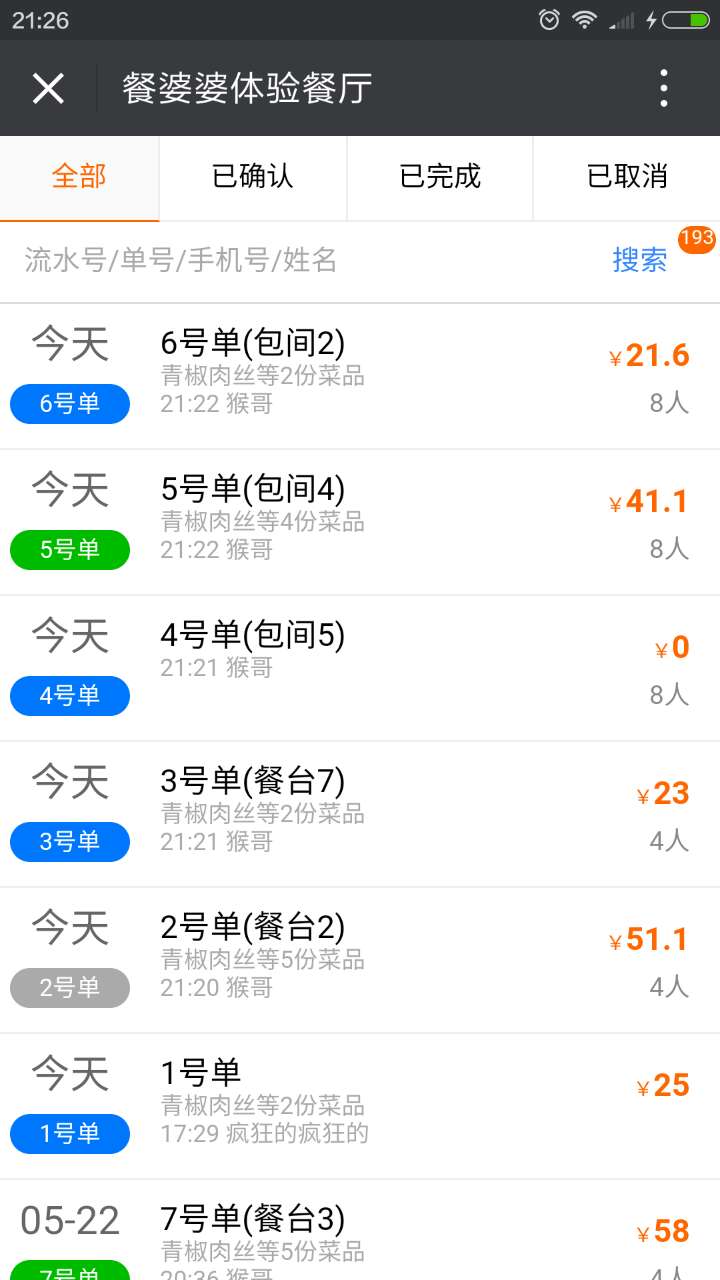Open the overflow menu
The height and width of the screenshot is (1280, 720).
664,88
